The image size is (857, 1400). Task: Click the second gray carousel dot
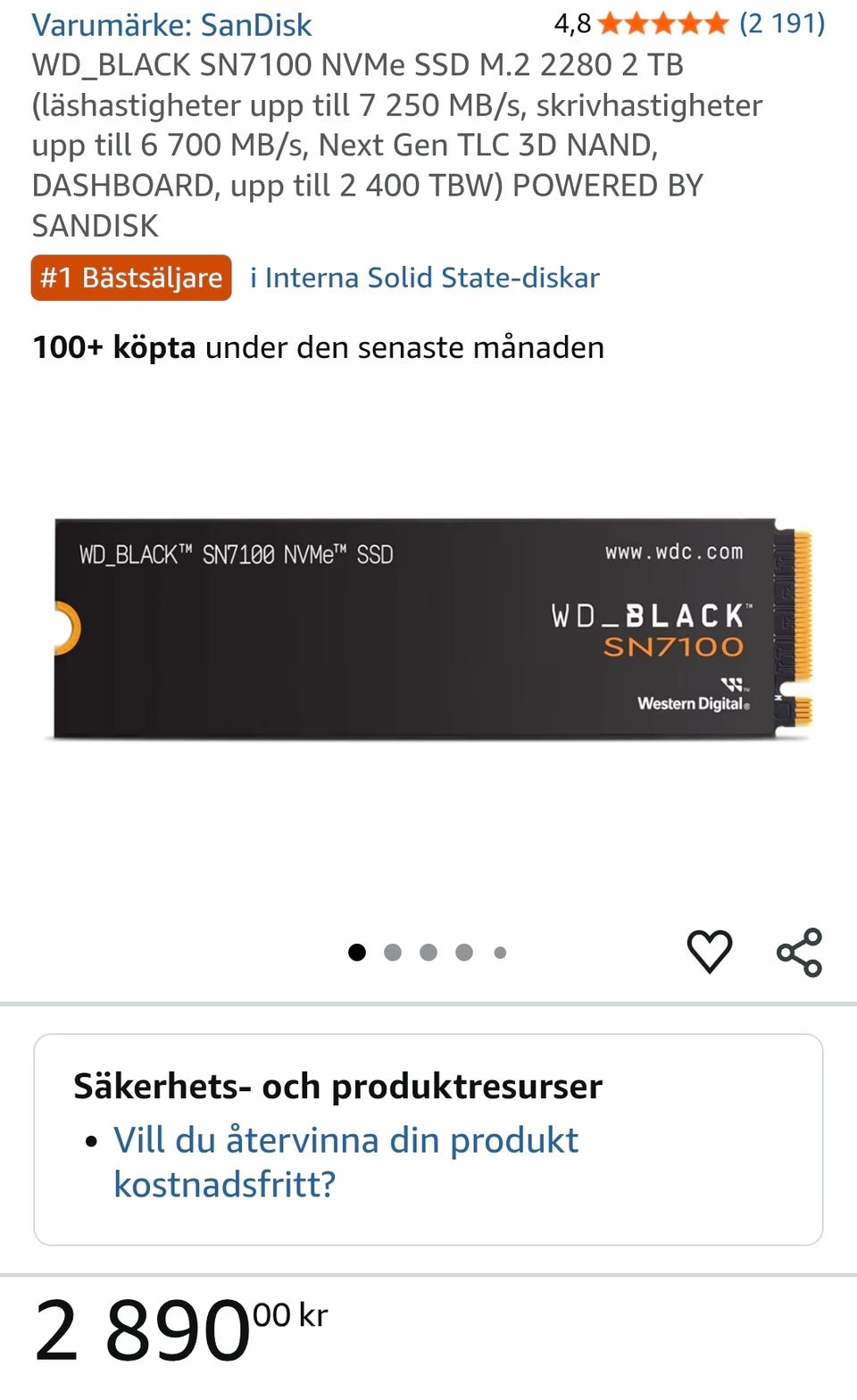click(393, 952)
